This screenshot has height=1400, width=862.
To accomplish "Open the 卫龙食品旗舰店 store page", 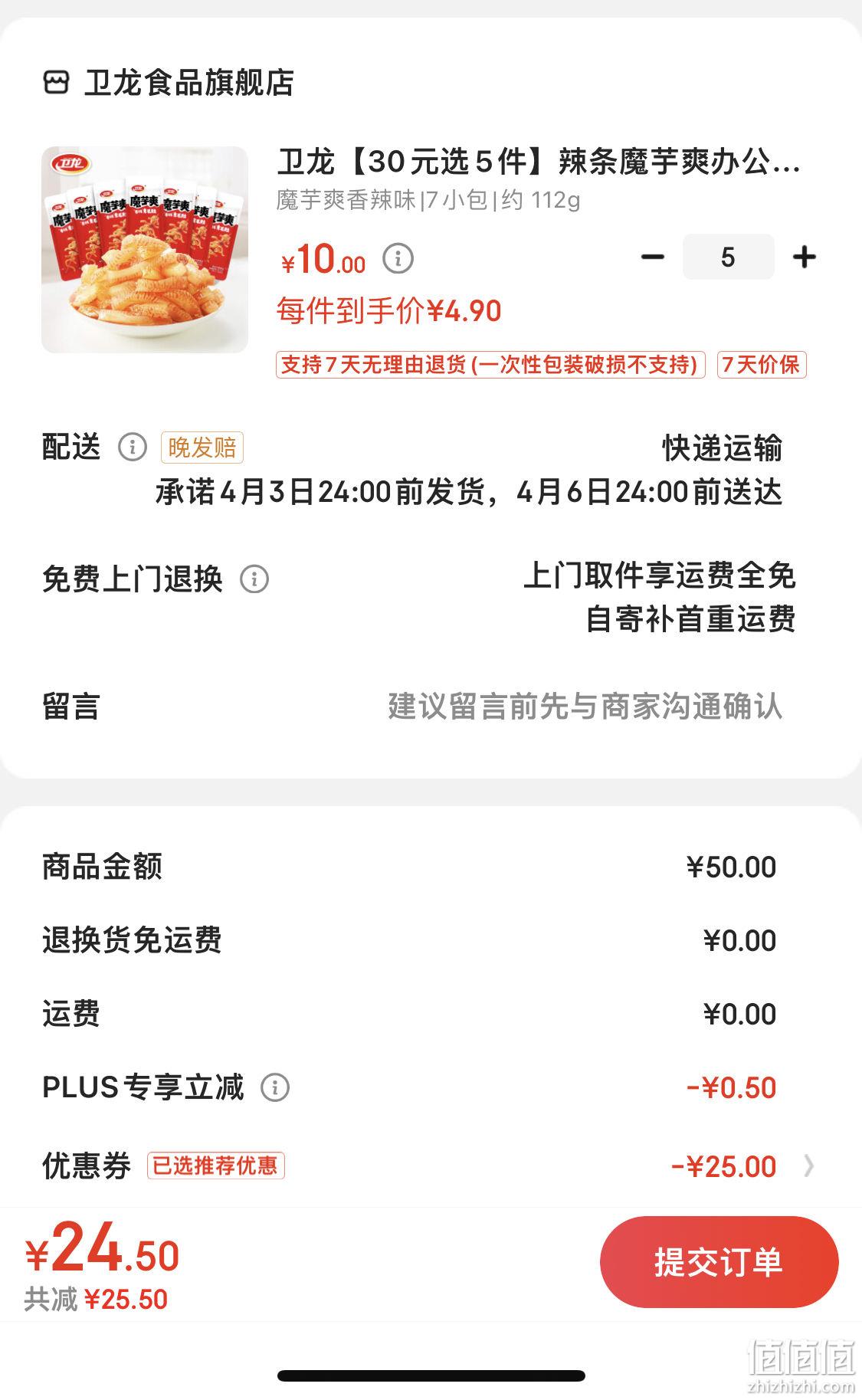I will 169,83.
